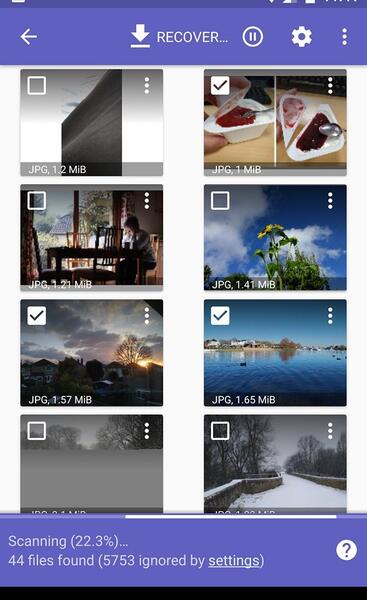Select the checkbox on the gray foggy photo
Screen dimensions: 367x600
(x=37, y=431)
